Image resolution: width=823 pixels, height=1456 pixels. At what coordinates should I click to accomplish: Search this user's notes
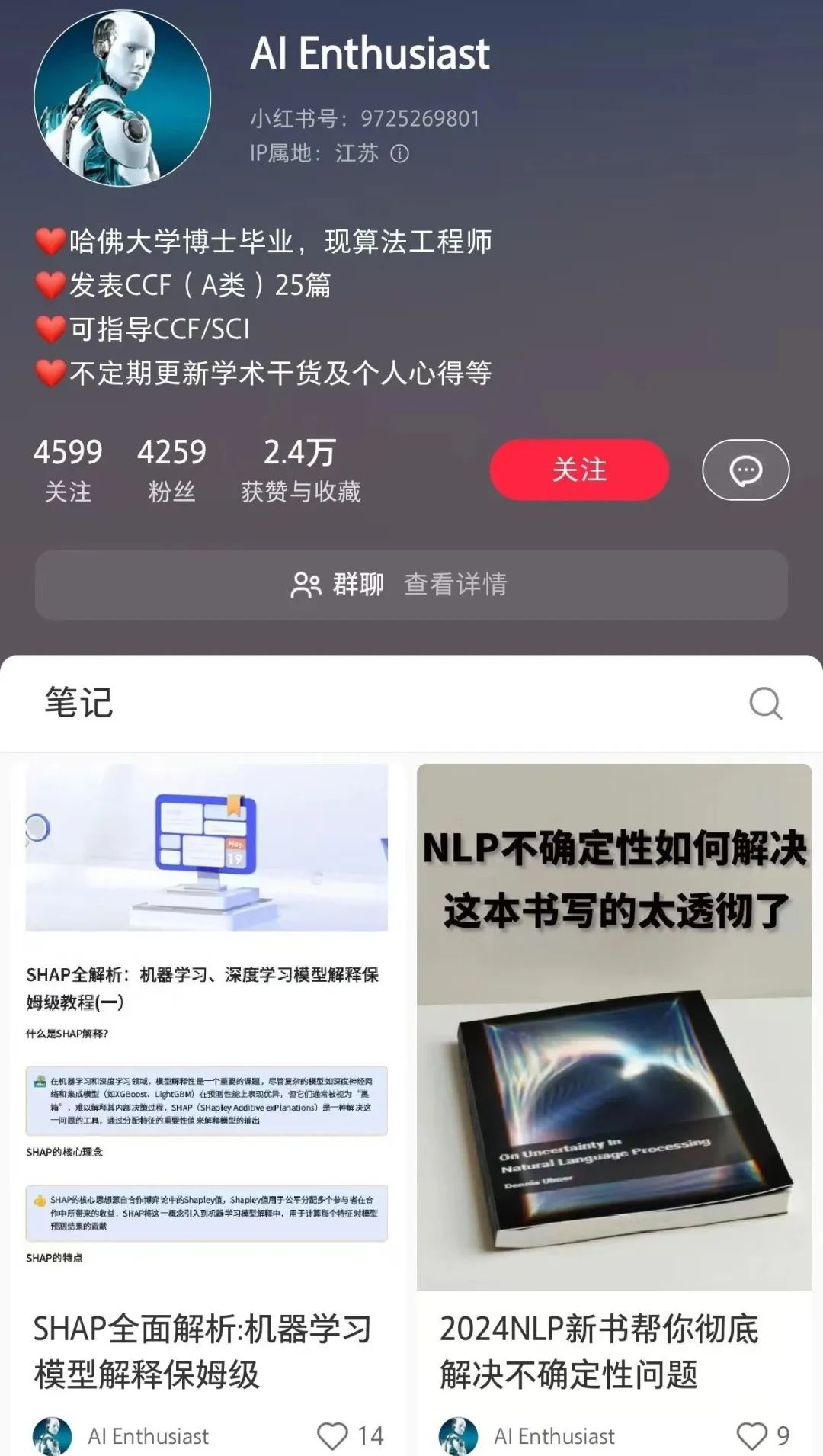[x=765, y=703]
